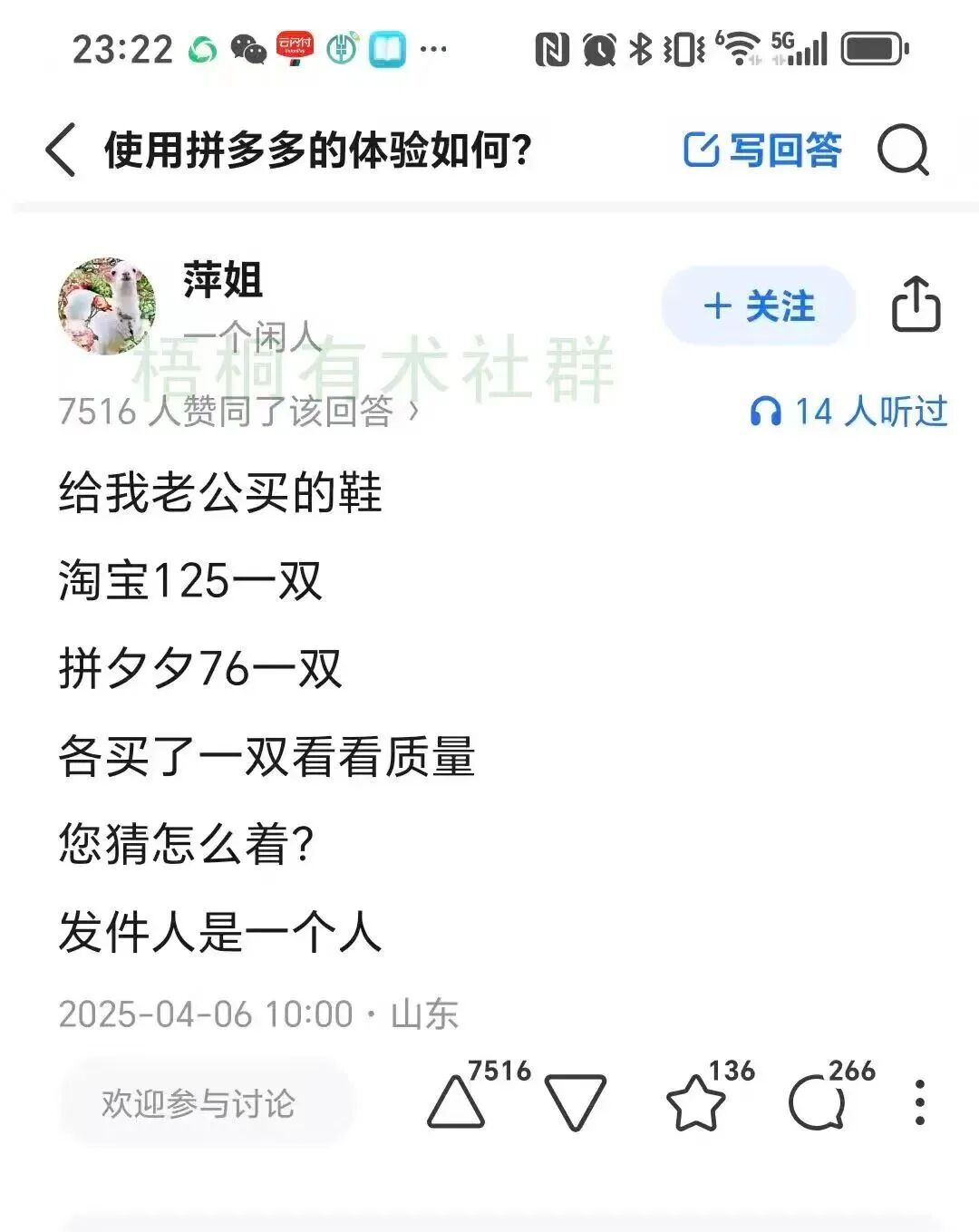Go back using the left arrow
Screen dimensions: 979x1232
61,148
